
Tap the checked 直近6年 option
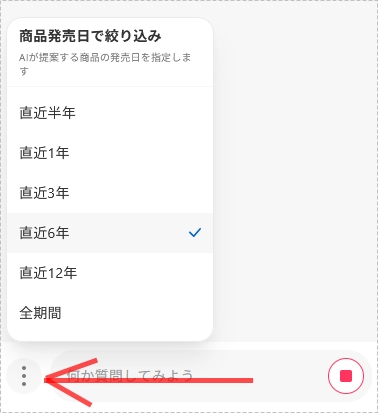[x=110, y=233]
